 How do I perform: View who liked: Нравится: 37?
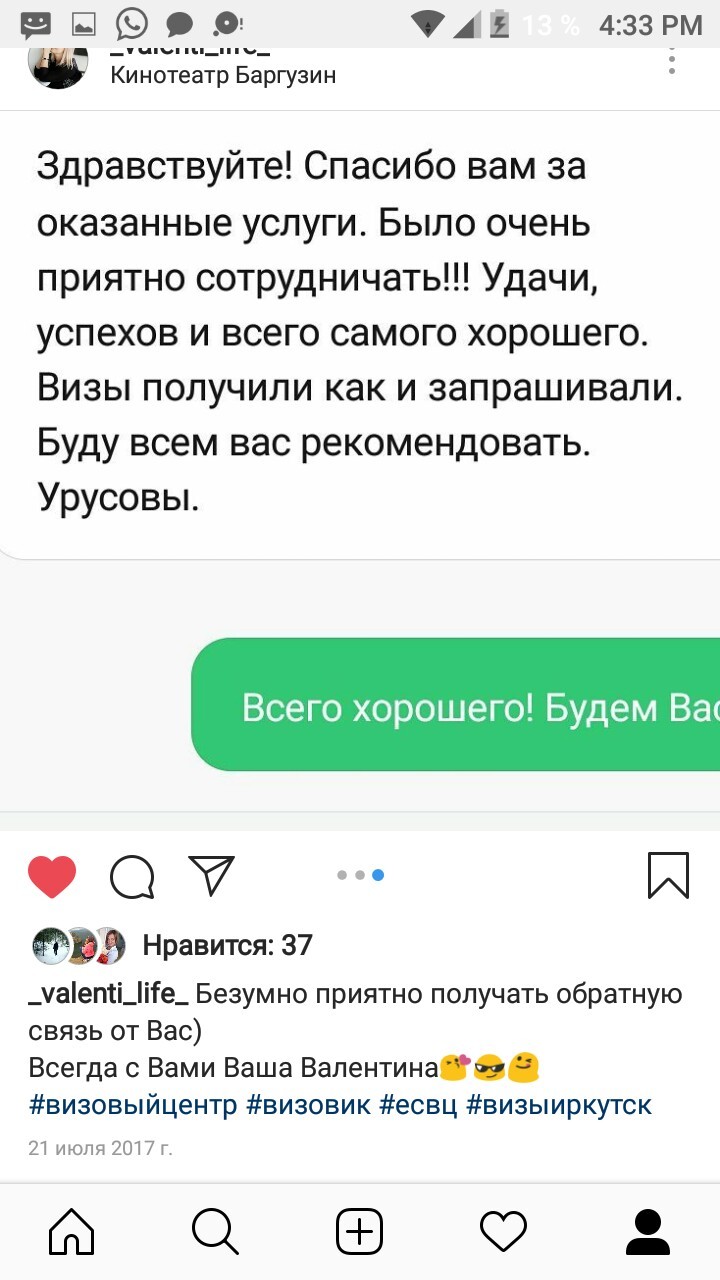(x=228, y=945)
